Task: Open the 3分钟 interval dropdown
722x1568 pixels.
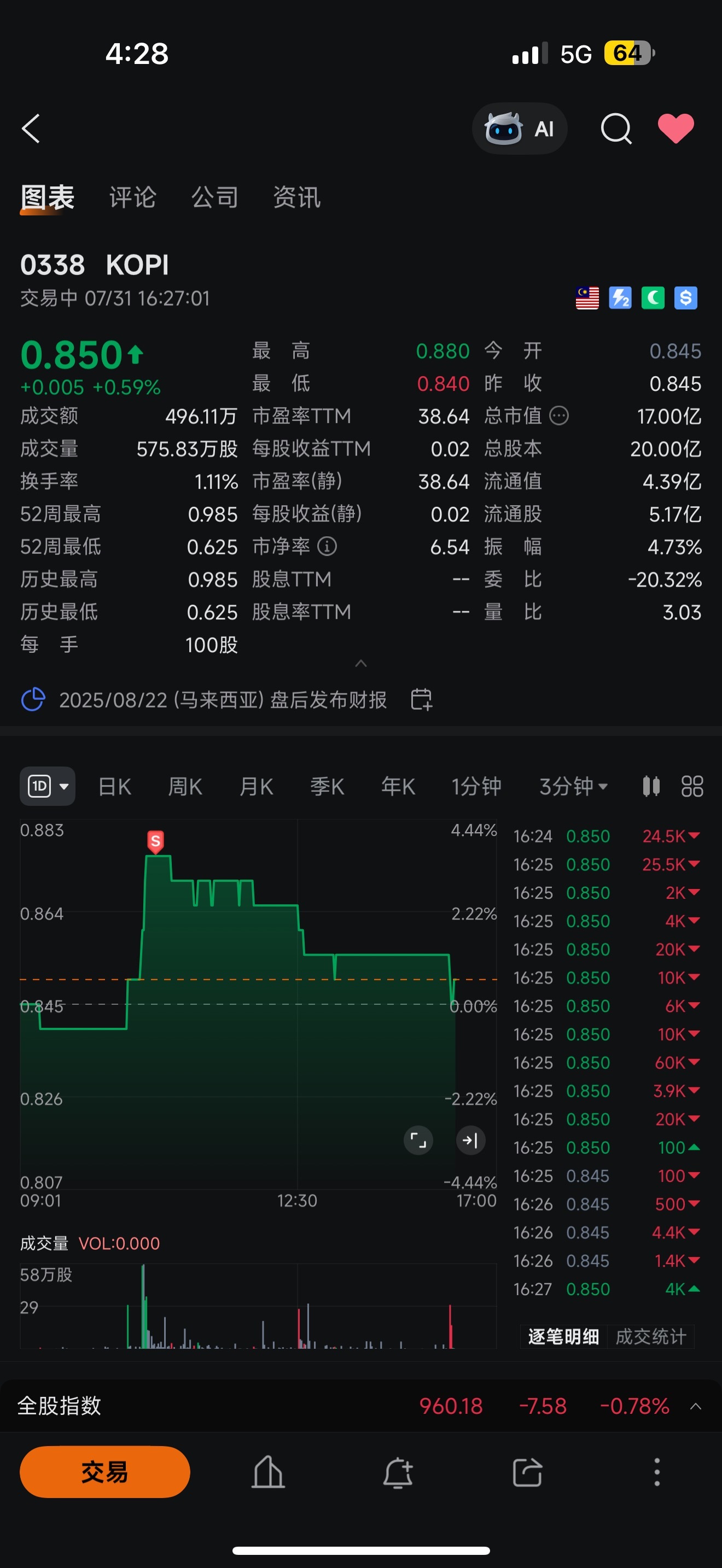Action: [x=573, y=786]
